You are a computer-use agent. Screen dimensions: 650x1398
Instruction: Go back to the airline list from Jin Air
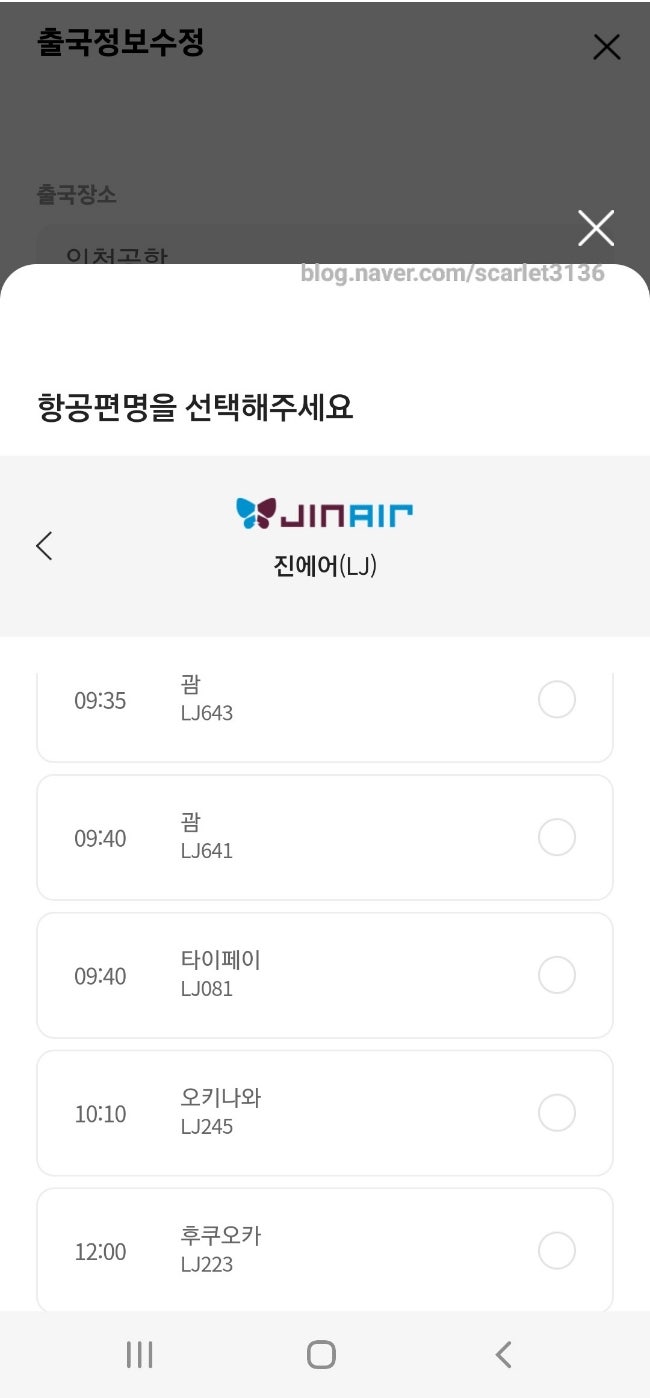[44, 546]
